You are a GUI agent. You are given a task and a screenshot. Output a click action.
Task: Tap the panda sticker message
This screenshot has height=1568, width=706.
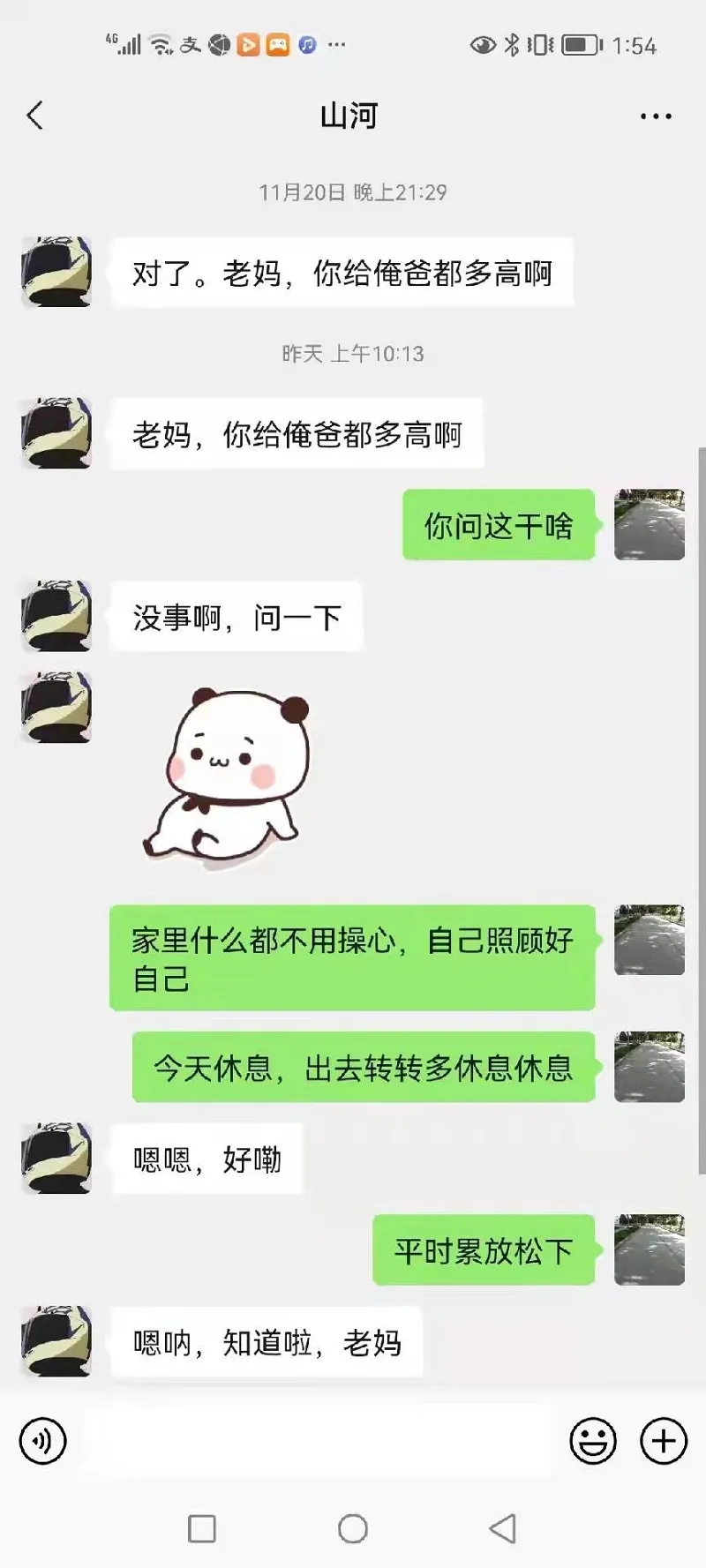[228, 774]
